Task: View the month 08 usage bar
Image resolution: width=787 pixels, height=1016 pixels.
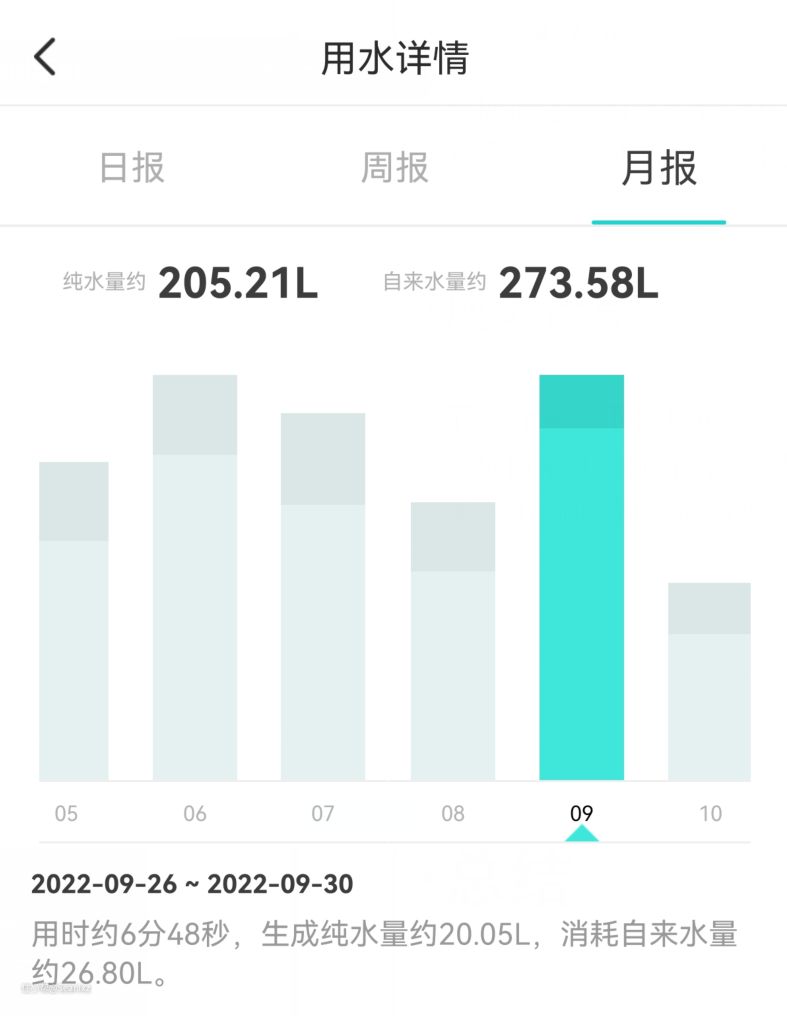Action: 453,640
